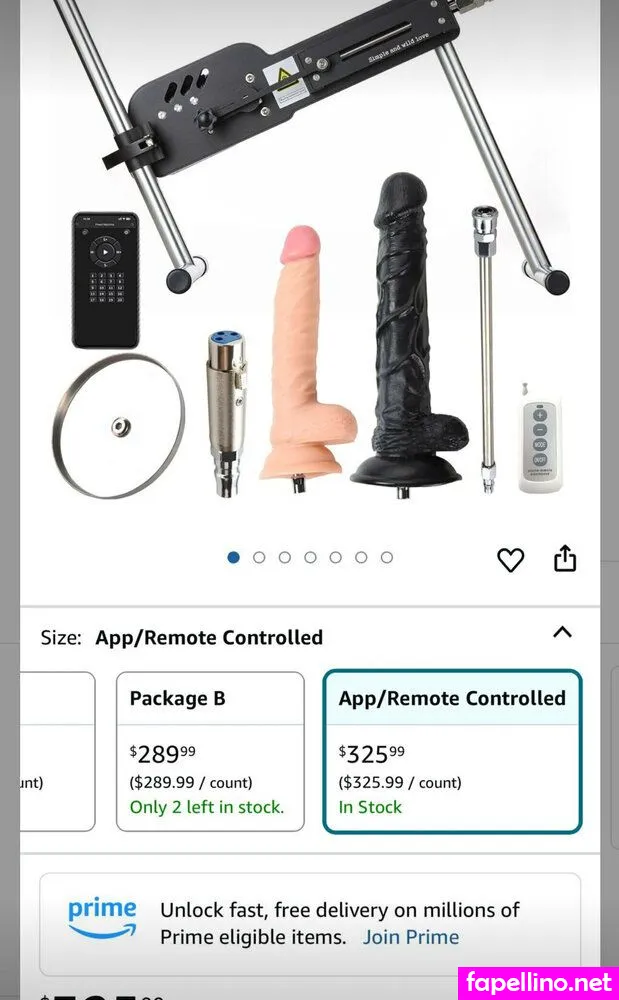The height and width of the screenshot is (1000, 619).
Task: Jump to the second product image dot
Action: (x=259, y=557)
